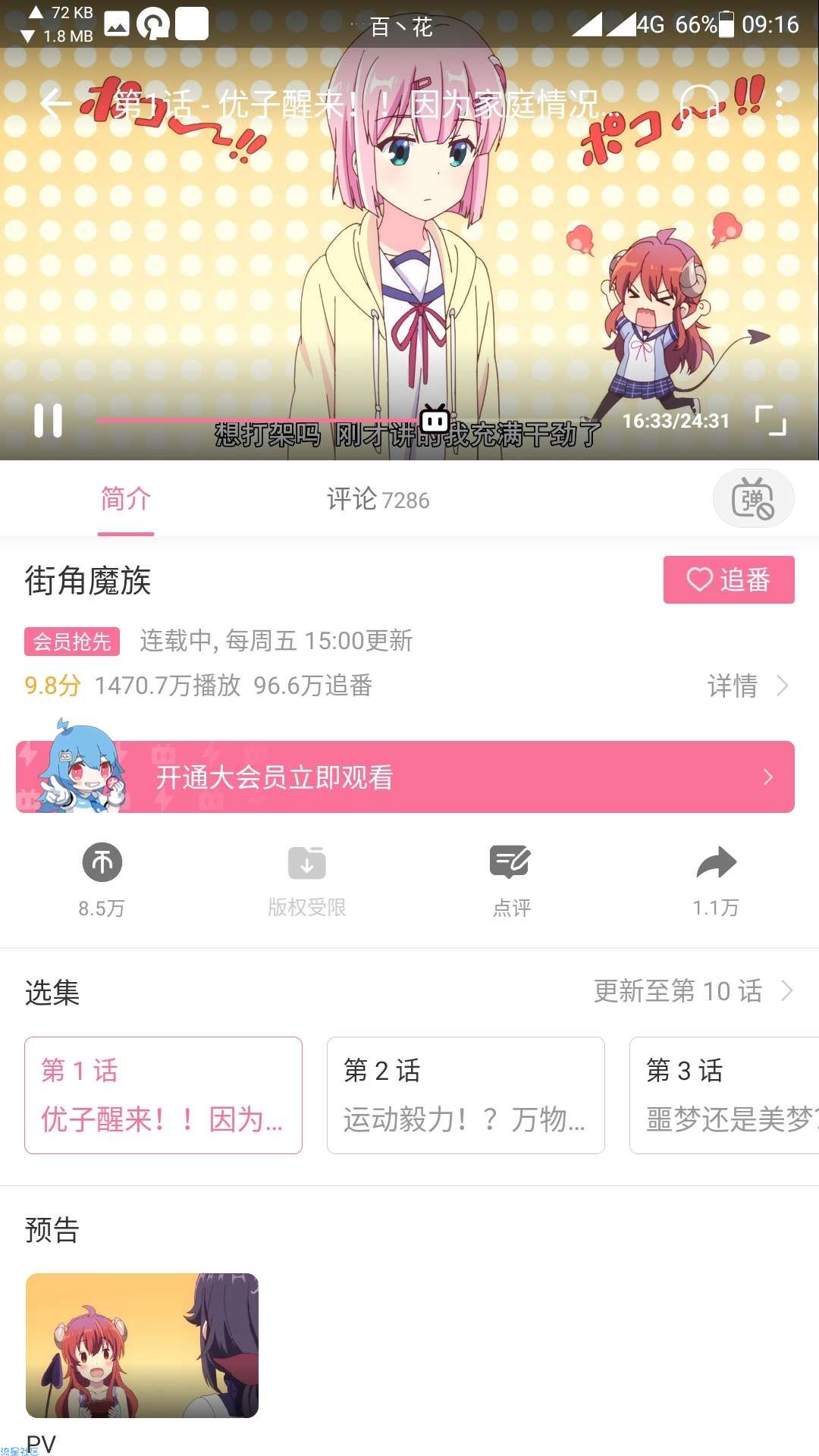This screenshot has width=819, height=1456.
Task: Open the video overflow menu
Action: 779,102
